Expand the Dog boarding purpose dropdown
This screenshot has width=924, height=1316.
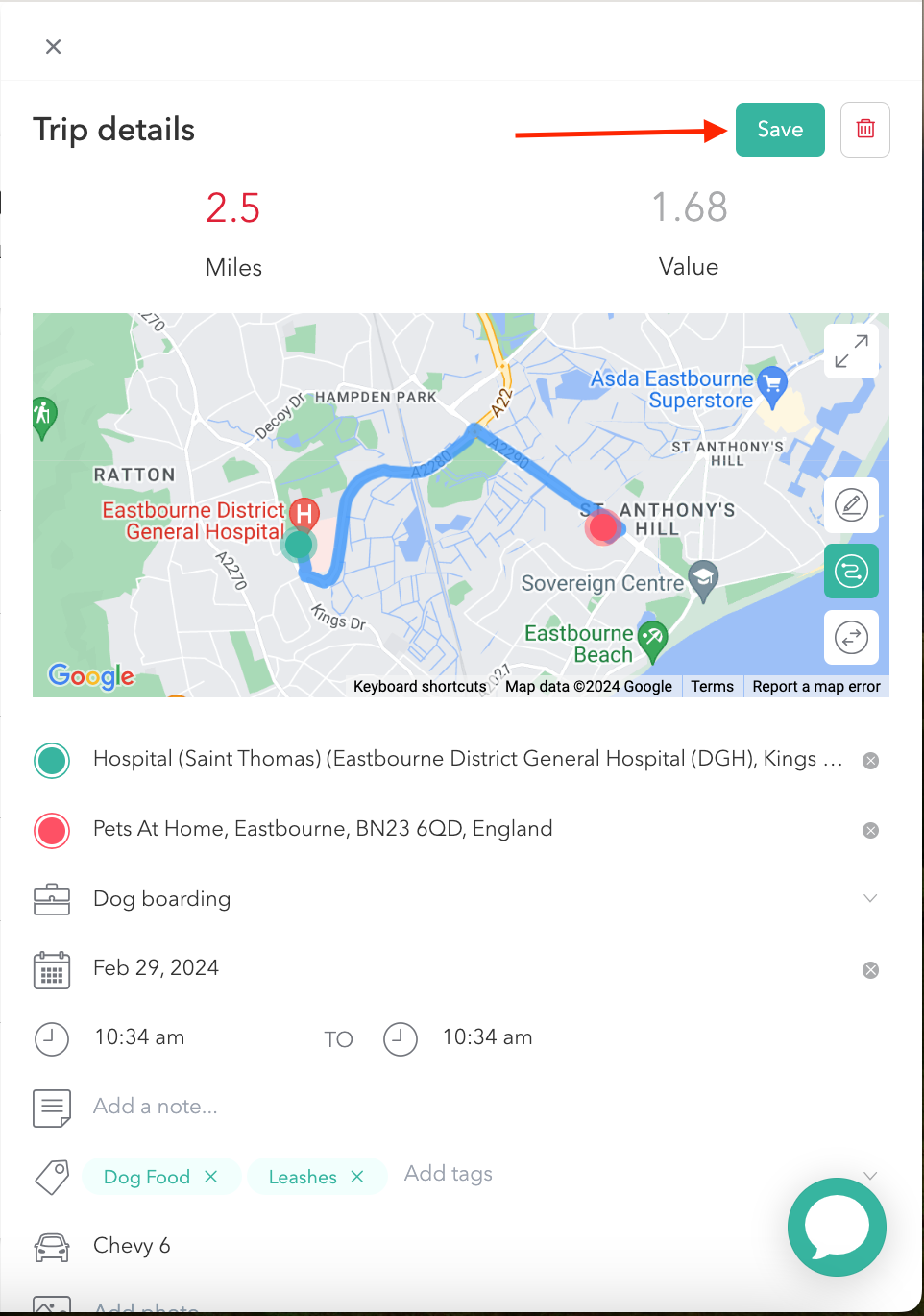coord(869,899)
